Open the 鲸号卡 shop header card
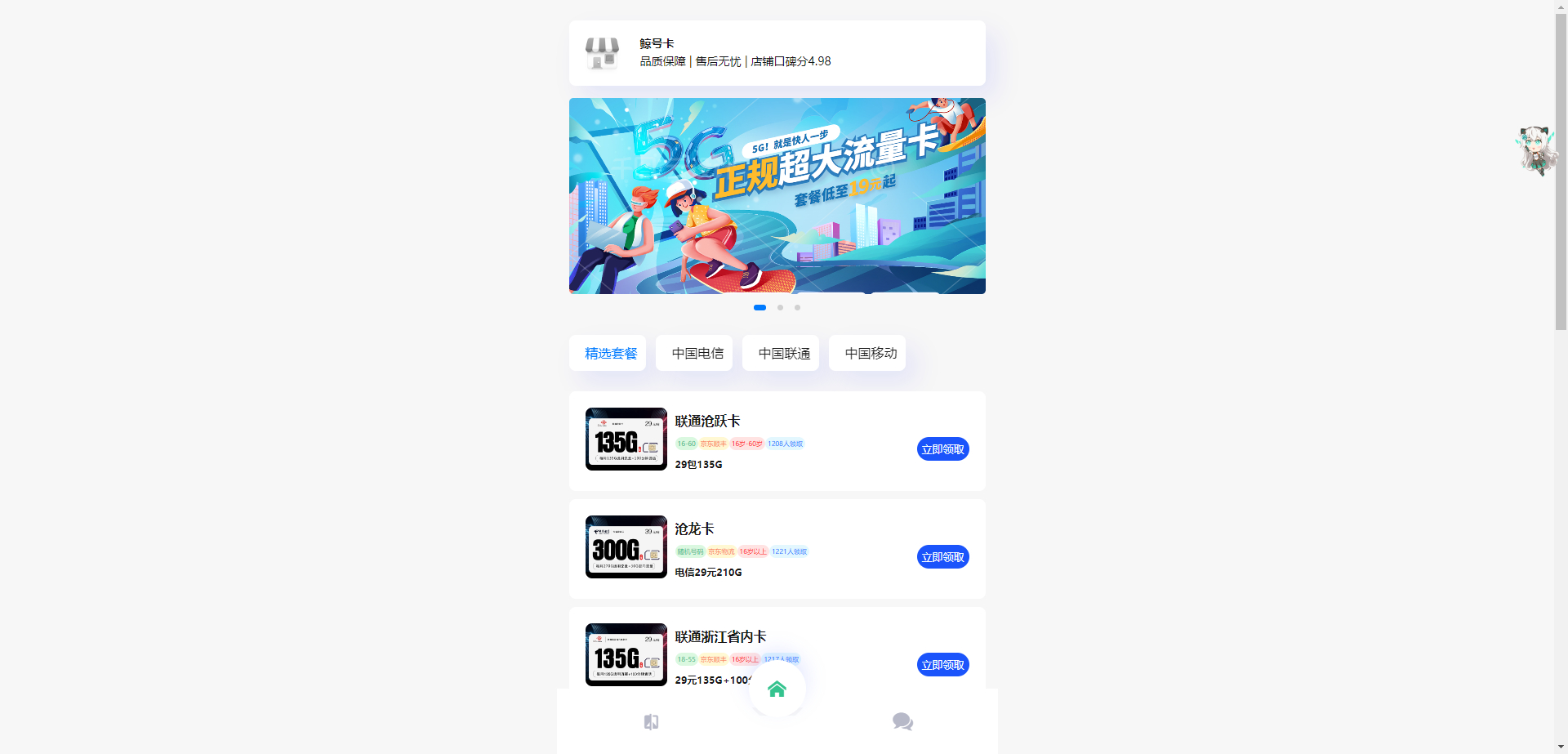The image size is (1568, 754). point(776,53)
